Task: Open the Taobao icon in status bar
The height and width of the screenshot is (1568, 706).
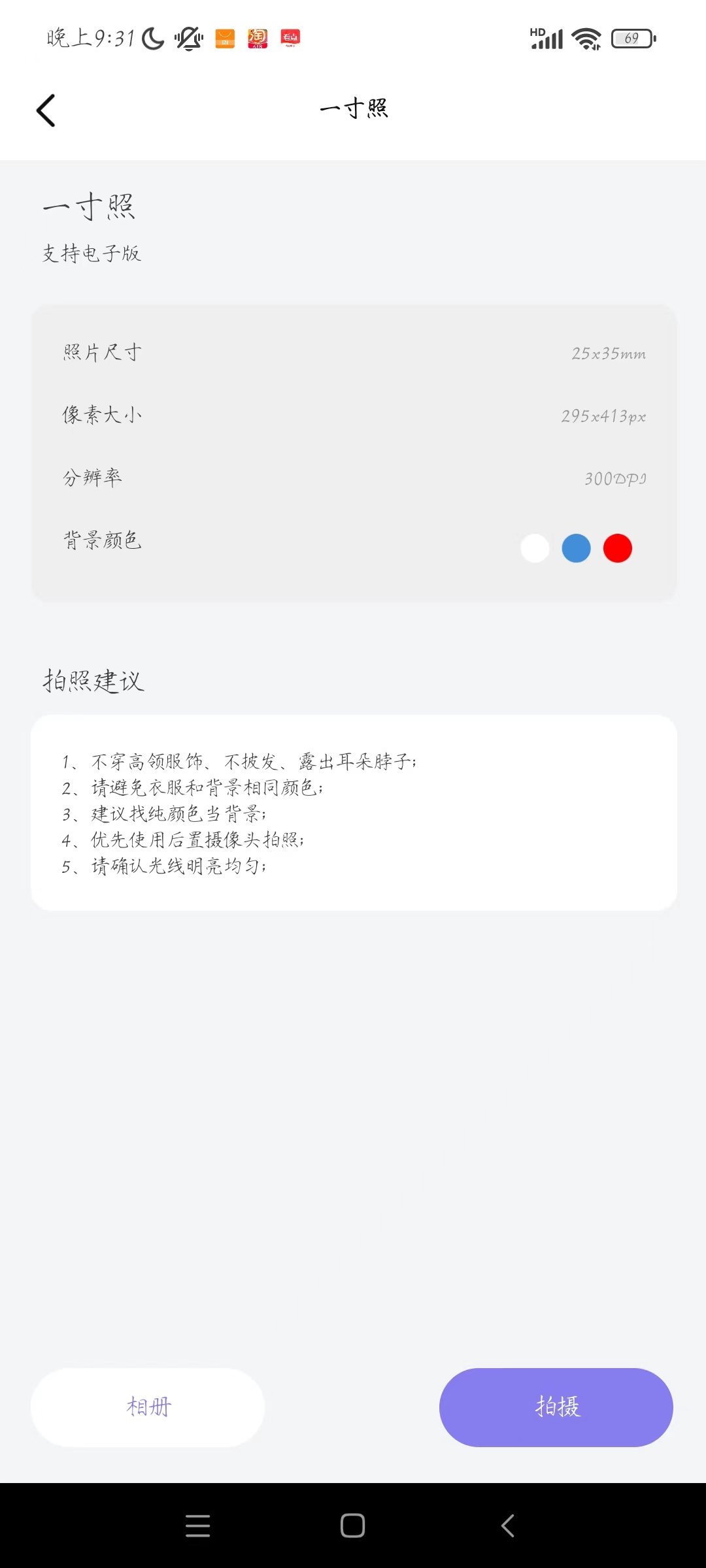Action: pyautogui.click(x=258, y=38)
